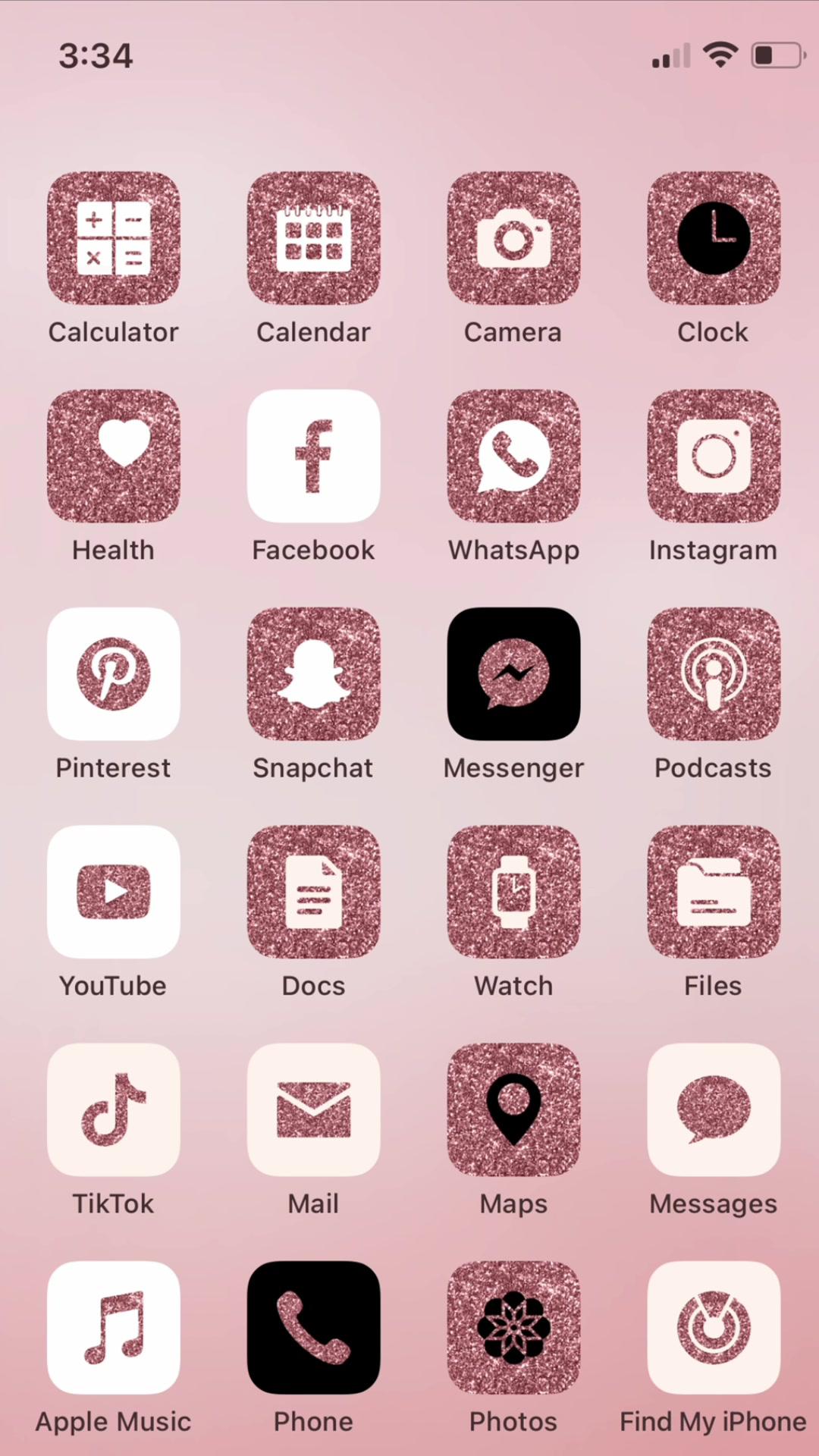The image size is (819, 1456).
Task: Tap the TikTok icon
Action: click(113, 1109)
